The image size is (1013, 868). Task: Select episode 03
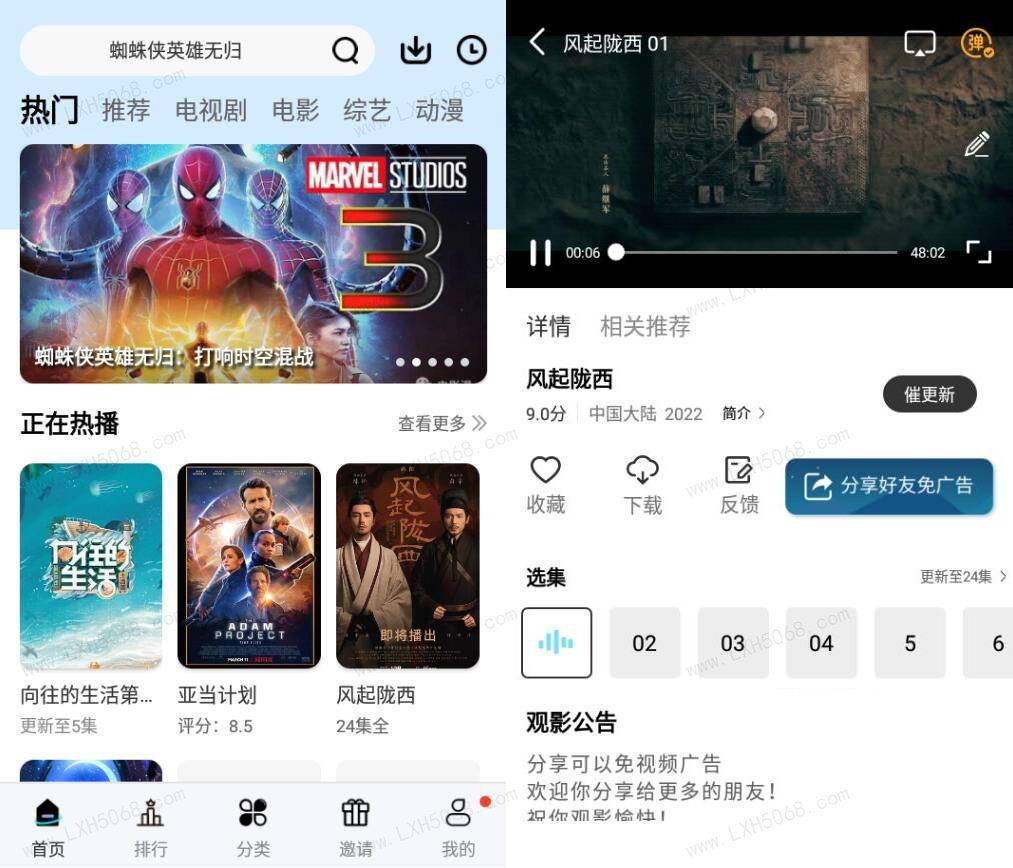coord(733,643)
